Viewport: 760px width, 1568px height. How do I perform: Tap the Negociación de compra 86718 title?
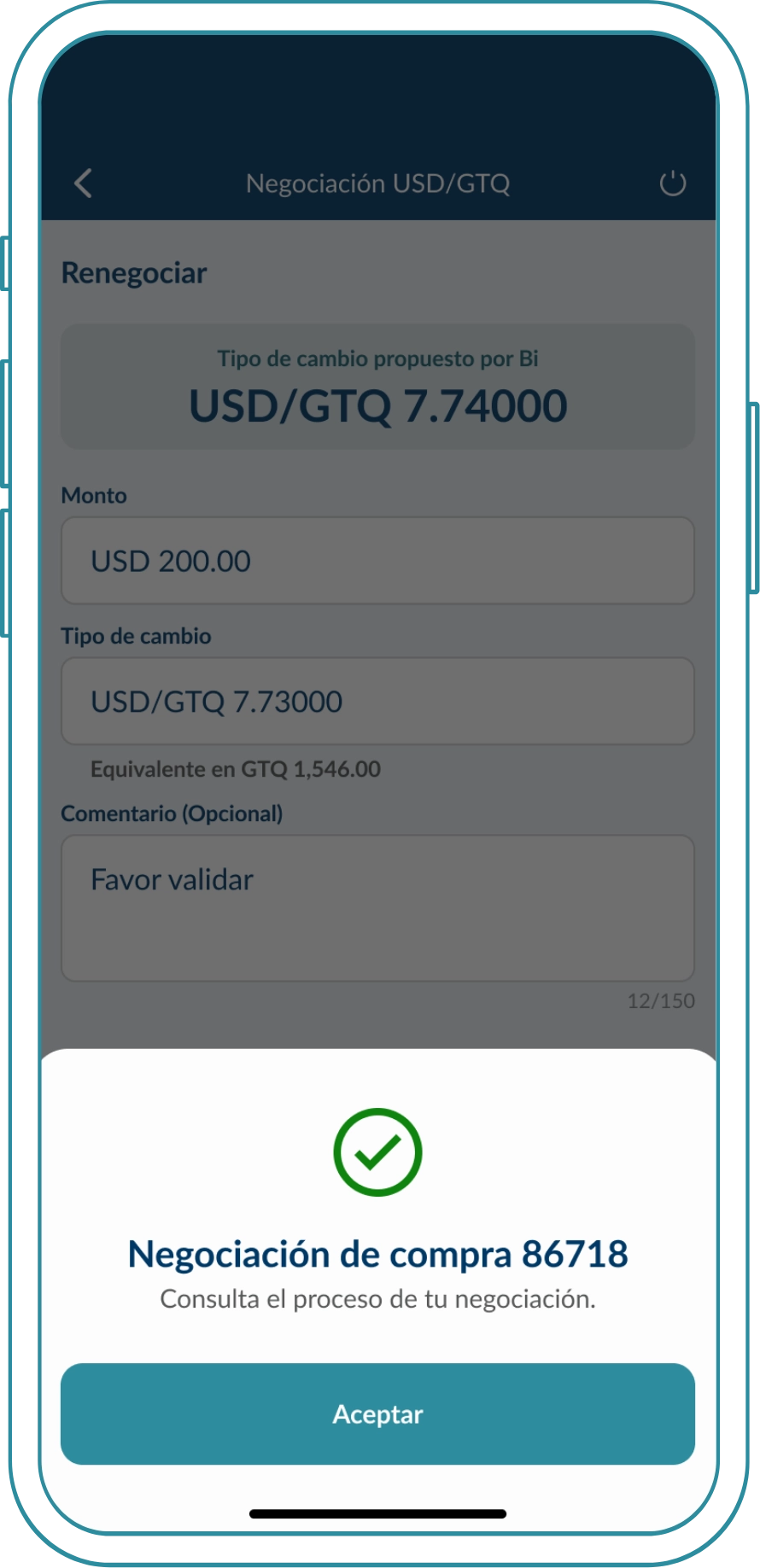(x=377, y=1255)
